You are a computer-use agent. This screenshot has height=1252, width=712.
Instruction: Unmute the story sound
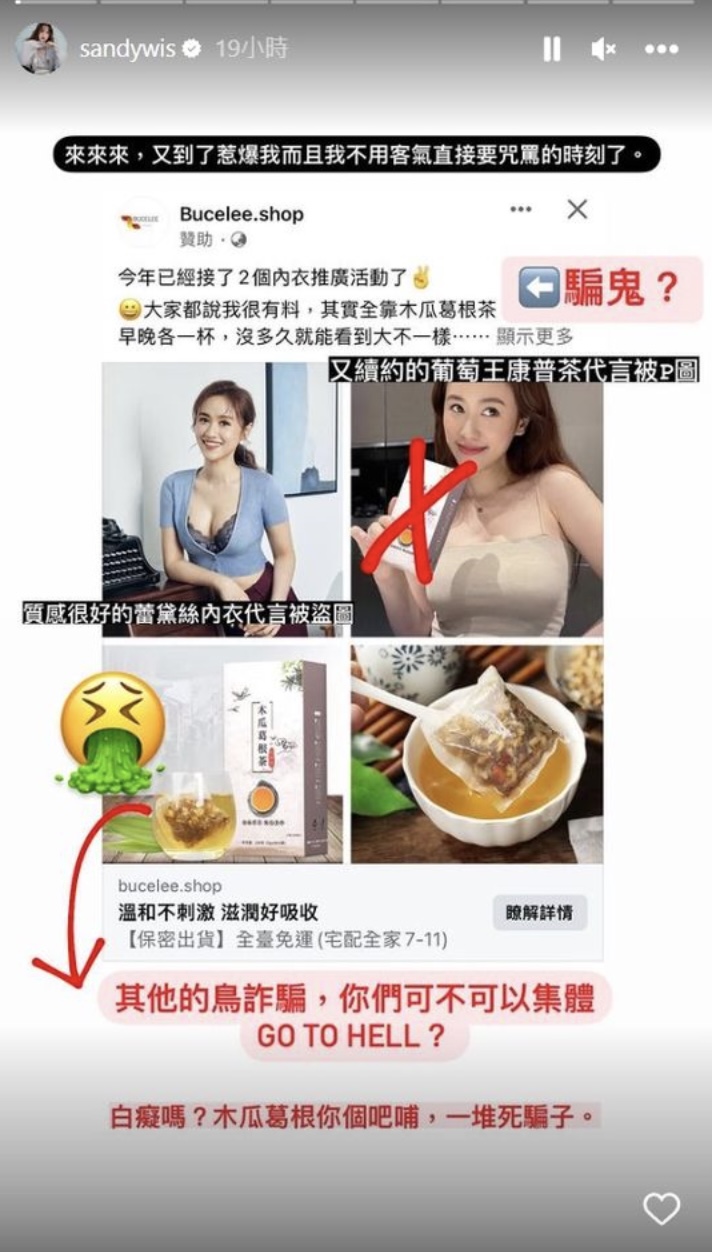coord(603,49)
